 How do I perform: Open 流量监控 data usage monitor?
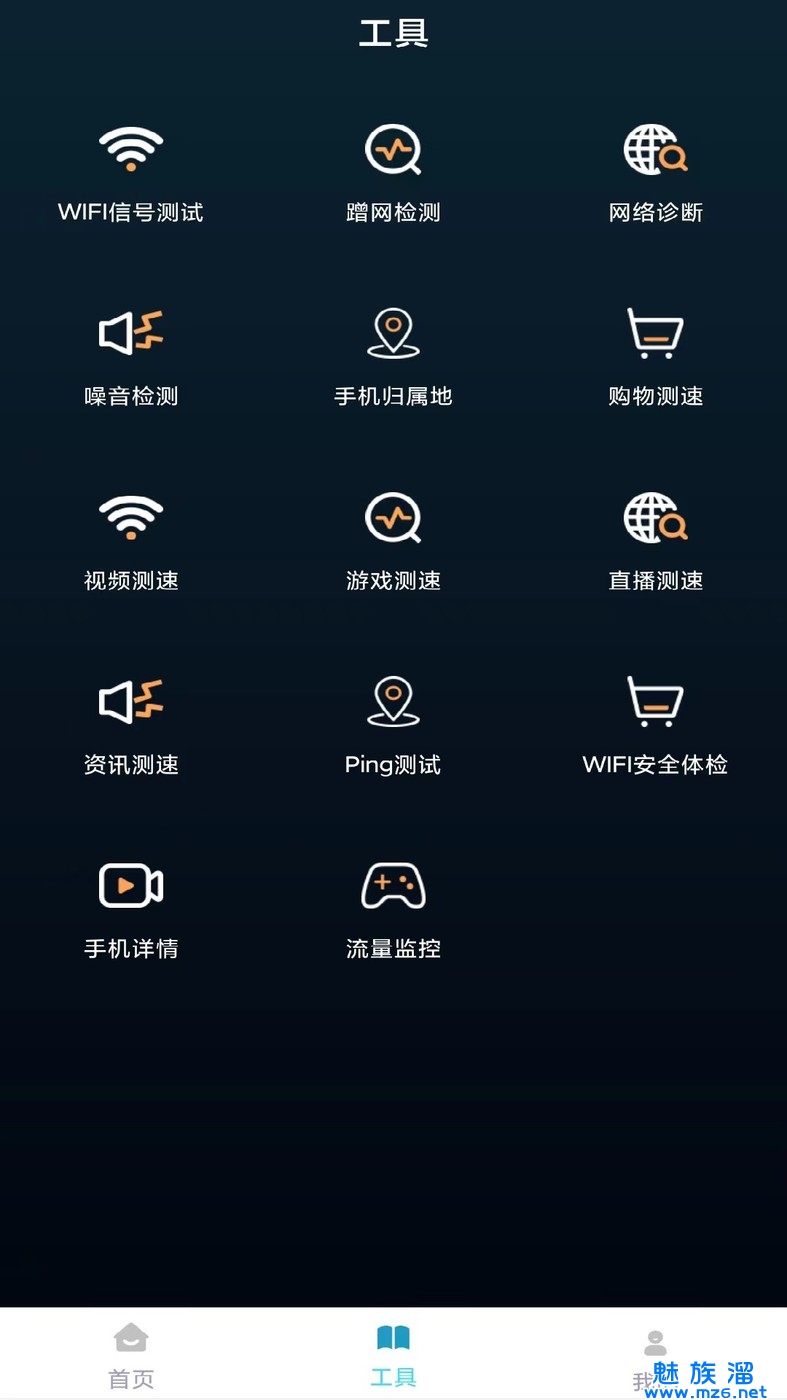click(393, 906)
